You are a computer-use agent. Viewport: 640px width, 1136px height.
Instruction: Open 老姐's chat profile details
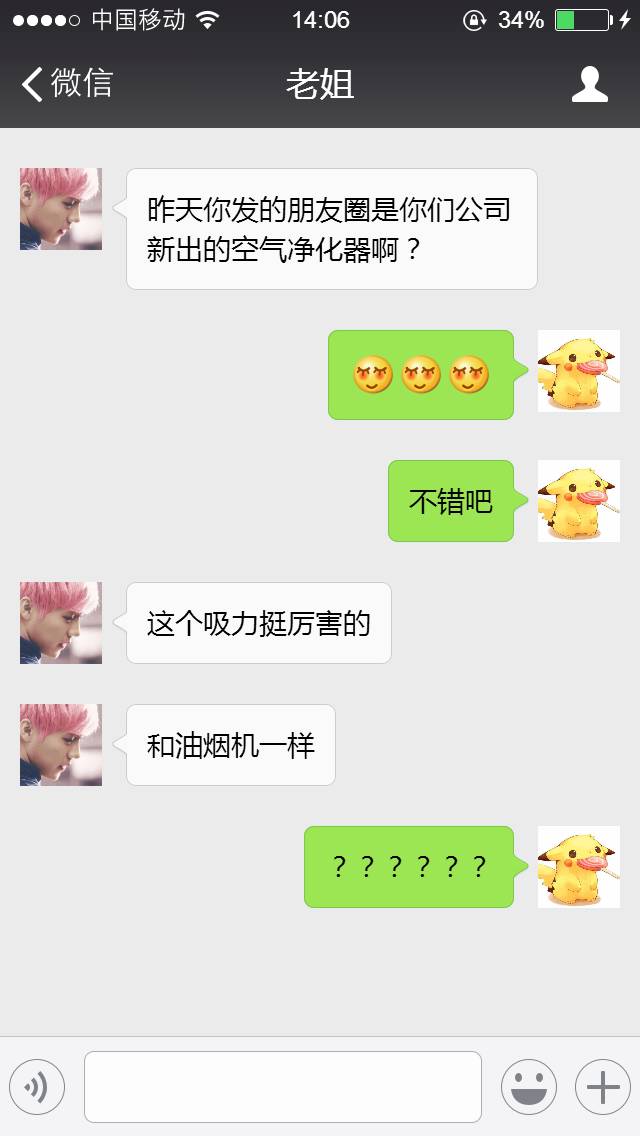pyautogui.click(x=590, y=84)
